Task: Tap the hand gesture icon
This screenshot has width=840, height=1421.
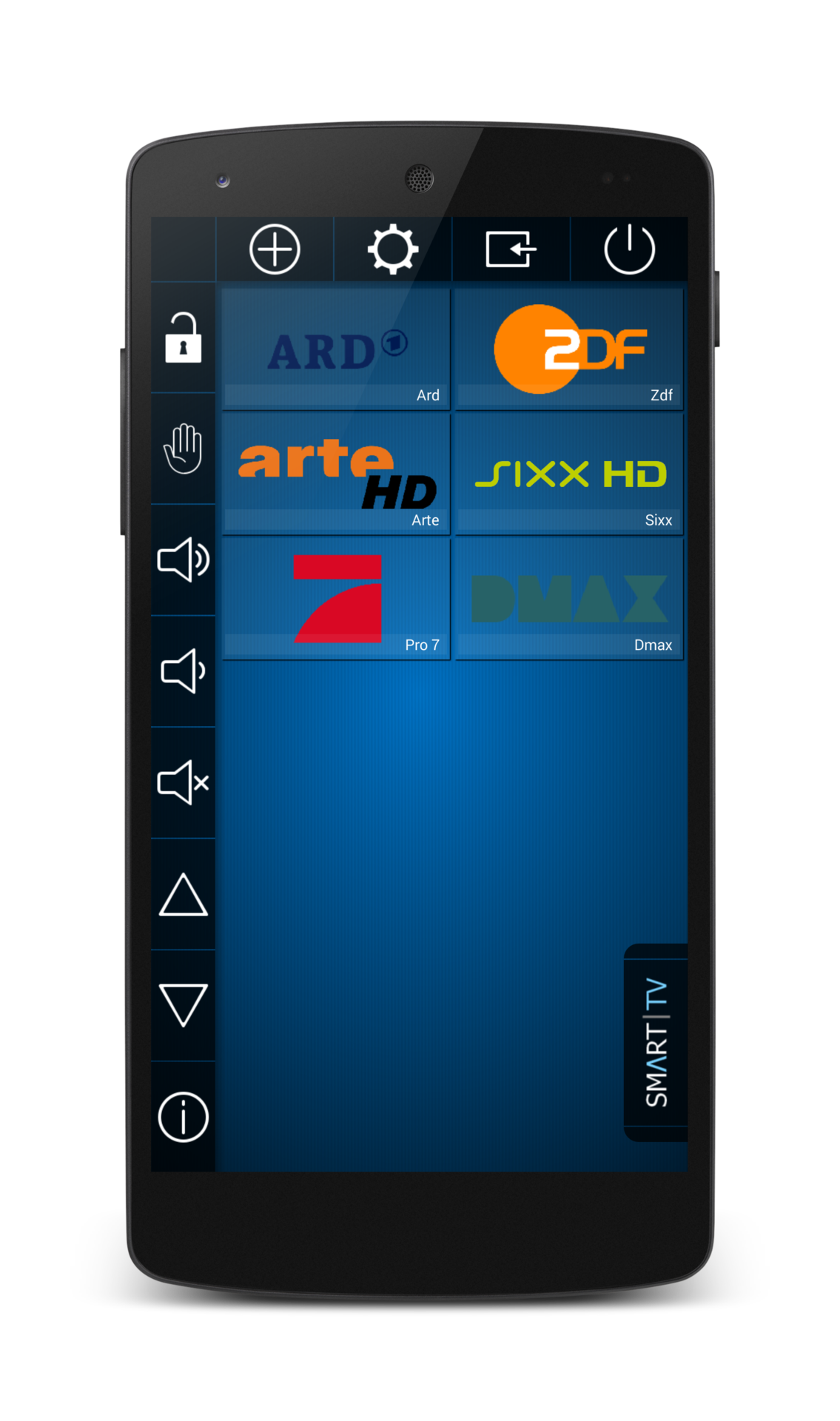Action: coord(183,449)
